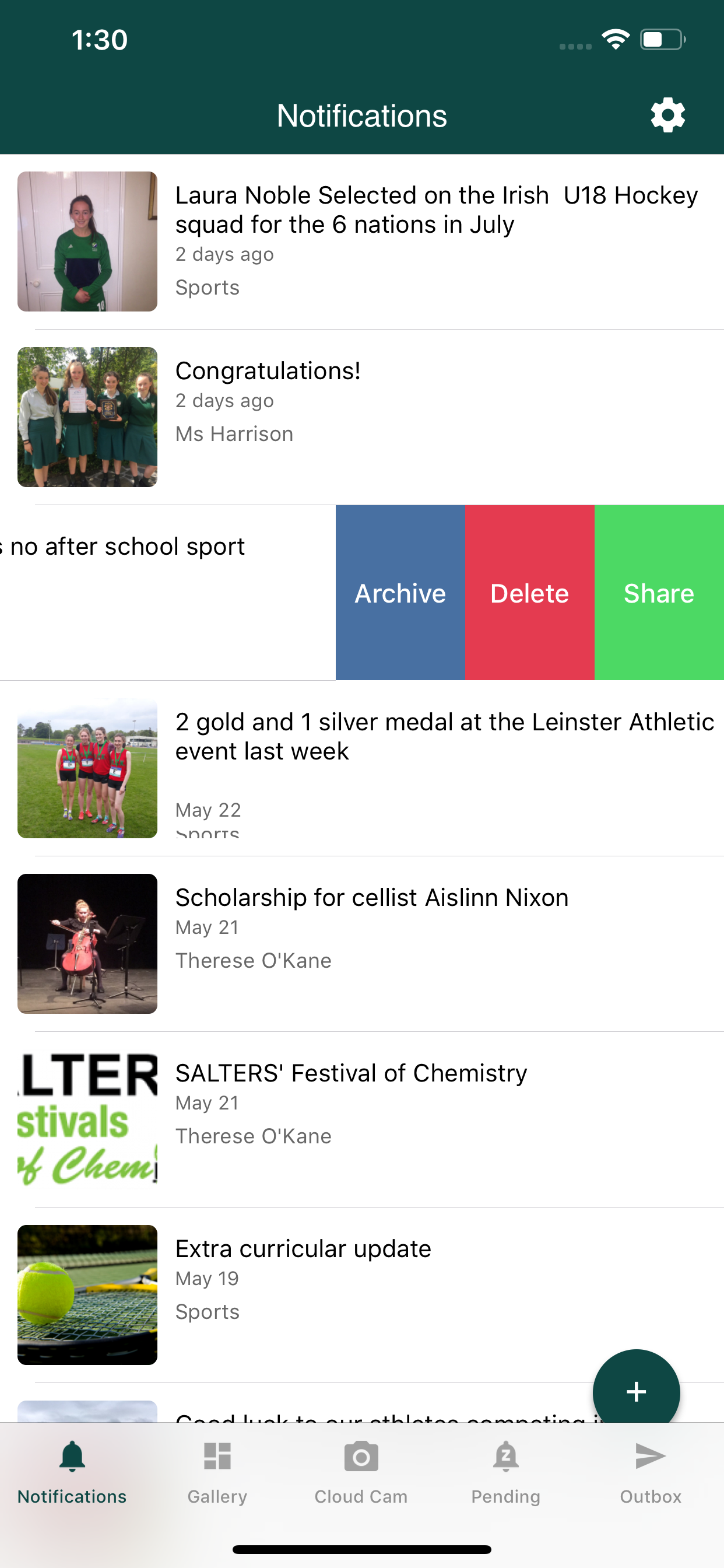The height and width of the screenshot is (1568, 724).
Task: Go to the Cloud Cam tab
Action: tap(361, 1472)
